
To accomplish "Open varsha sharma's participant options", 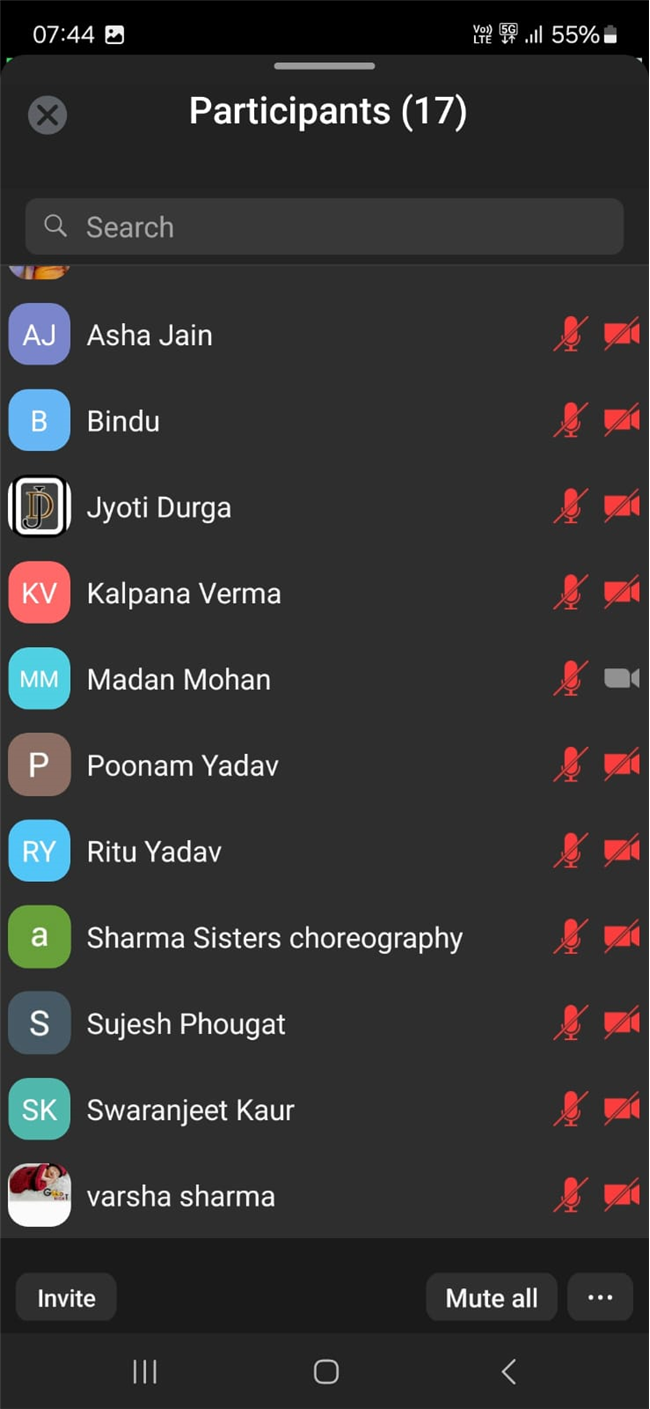I will 325,1195.
